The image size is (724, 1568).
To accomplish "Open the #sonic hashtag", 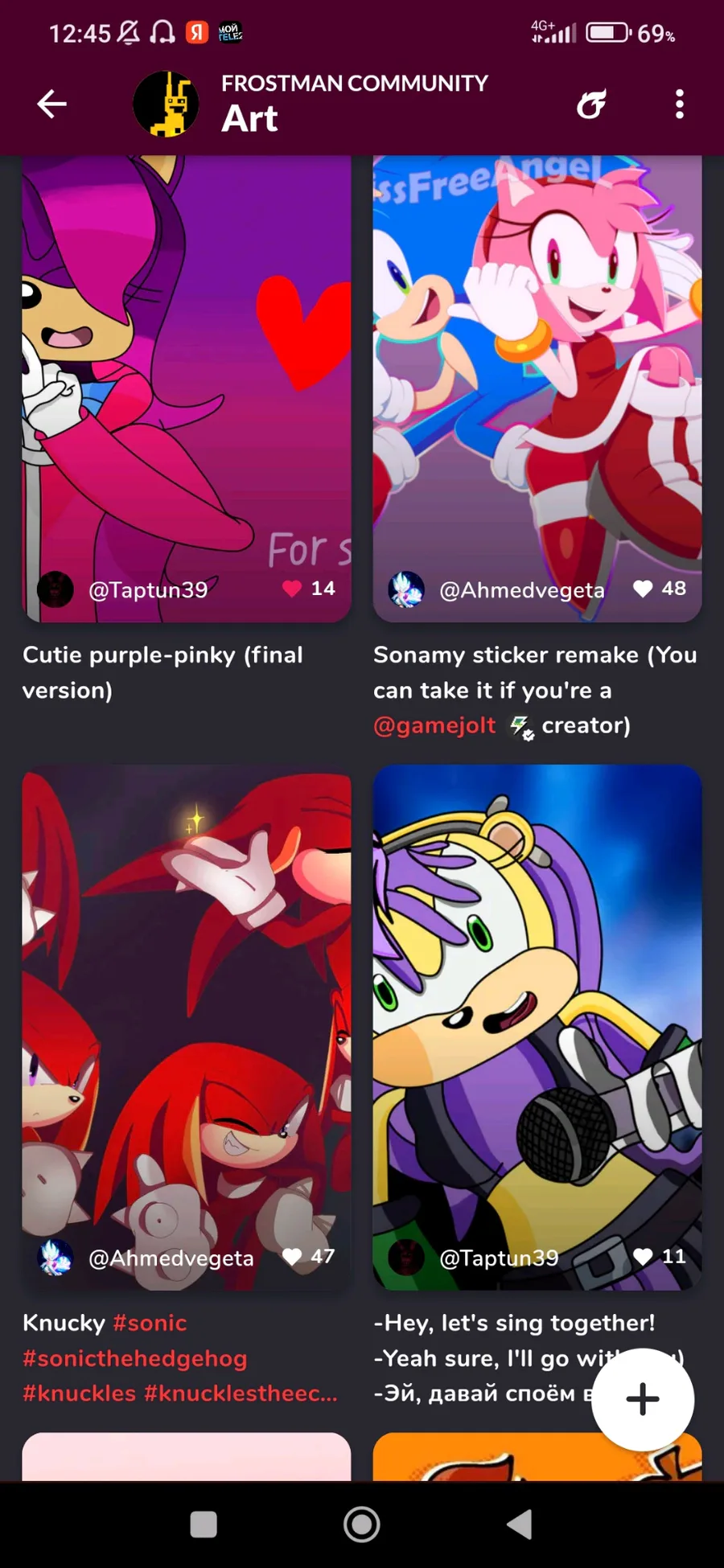I will click(x=150, y=1323).
